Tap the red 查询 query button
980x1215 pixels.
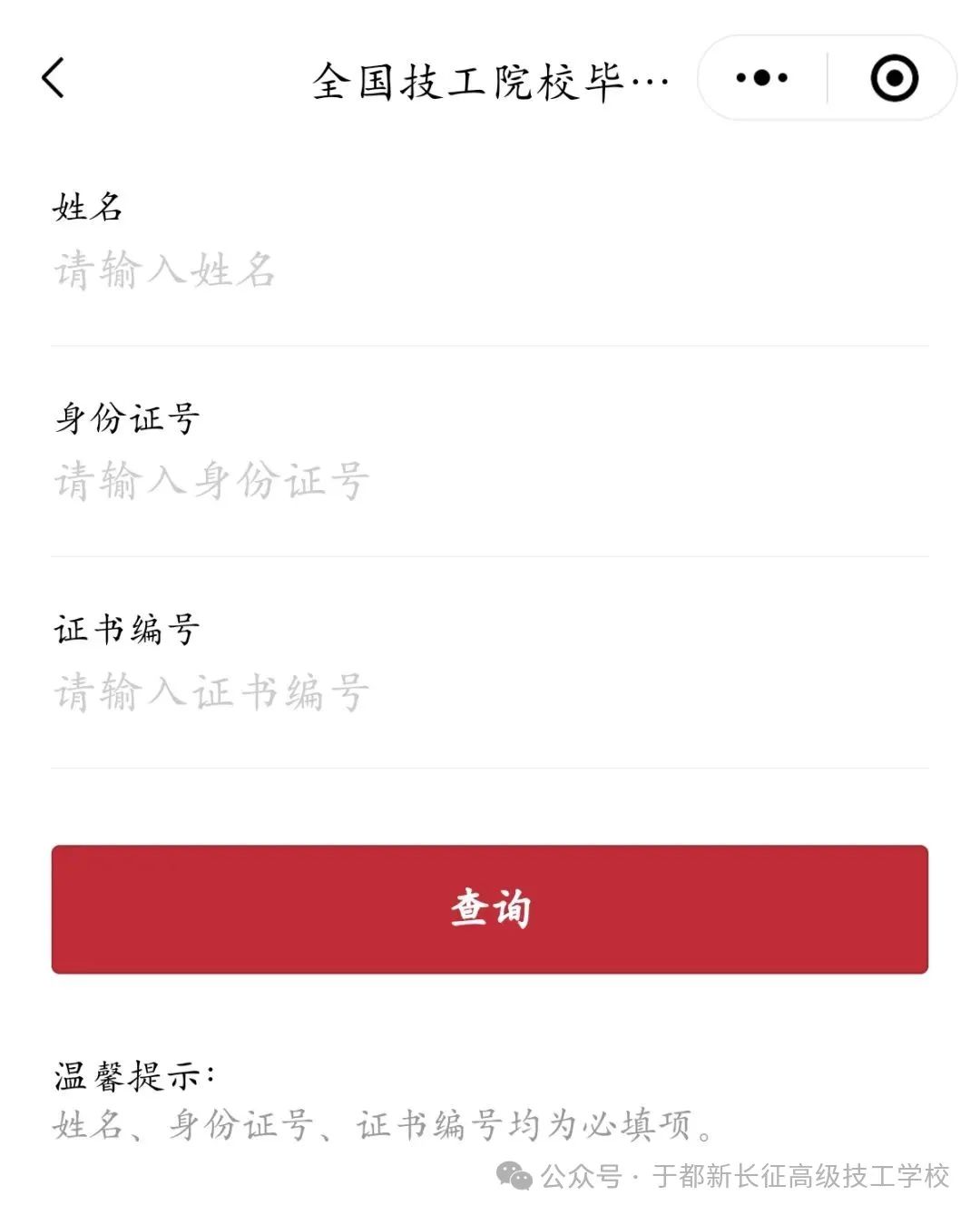pyautogui.click(x=489, y=908)
